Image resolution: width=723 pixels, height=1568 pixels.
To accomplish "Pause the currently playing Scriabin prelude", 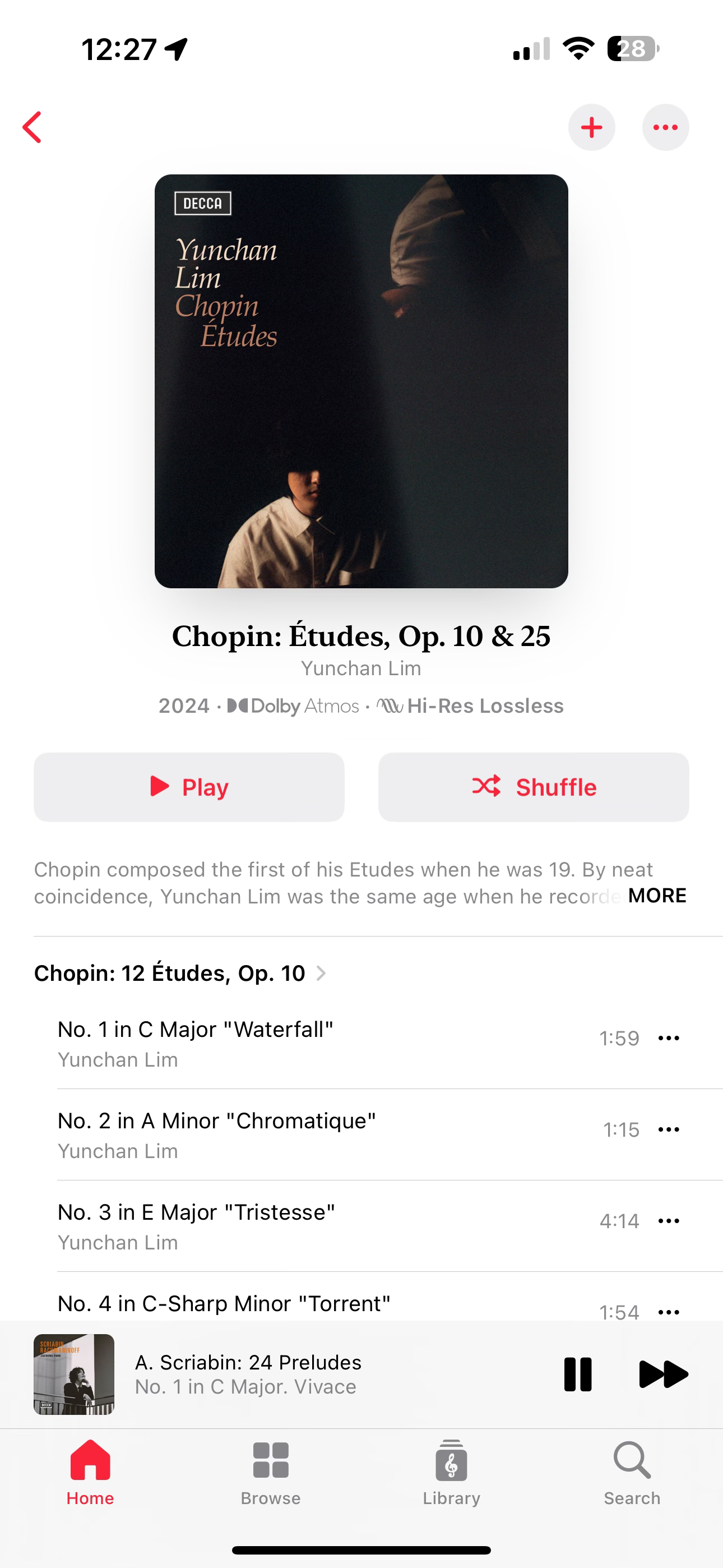I will tap(577, 1374).
